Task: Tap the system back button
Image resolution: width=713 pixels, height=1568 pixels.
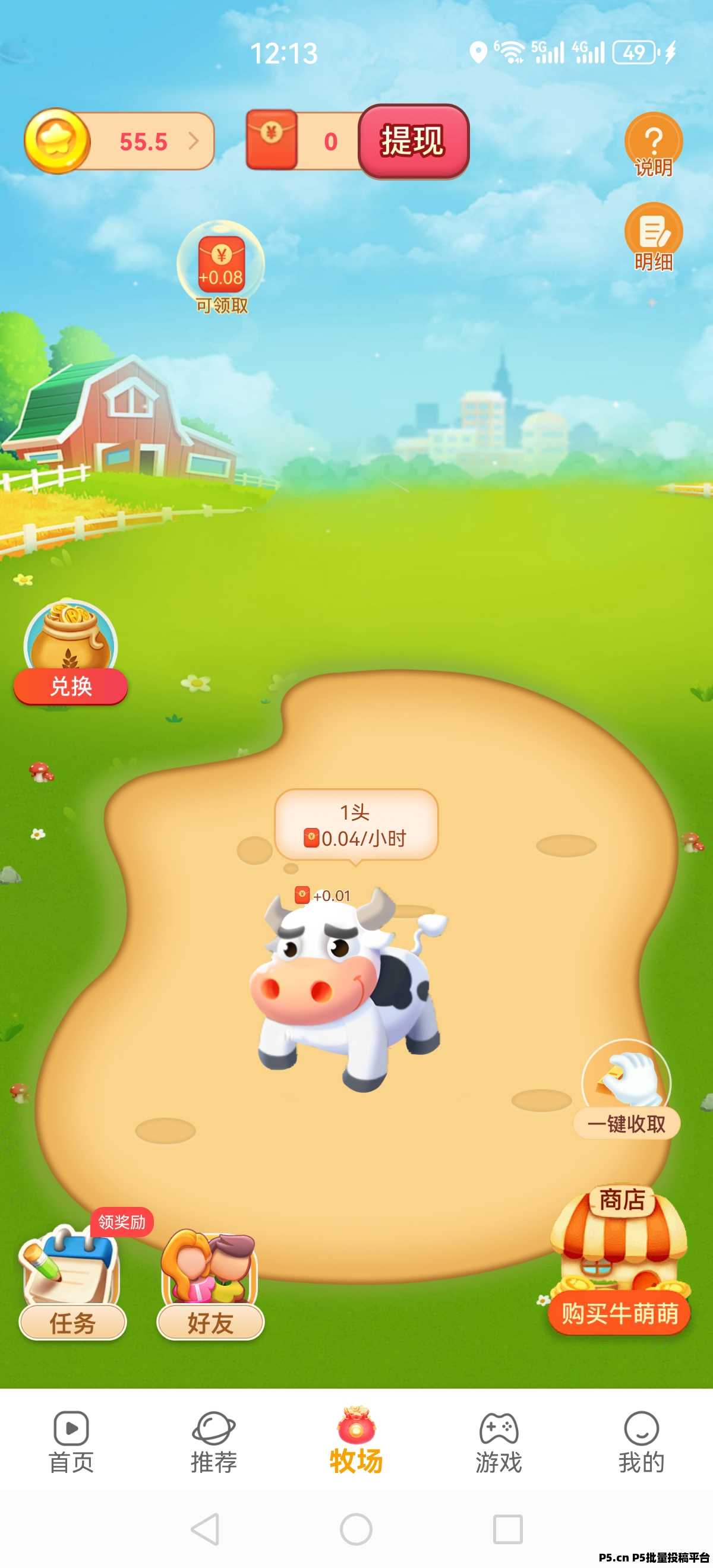Action: (x=205, y=1529)
